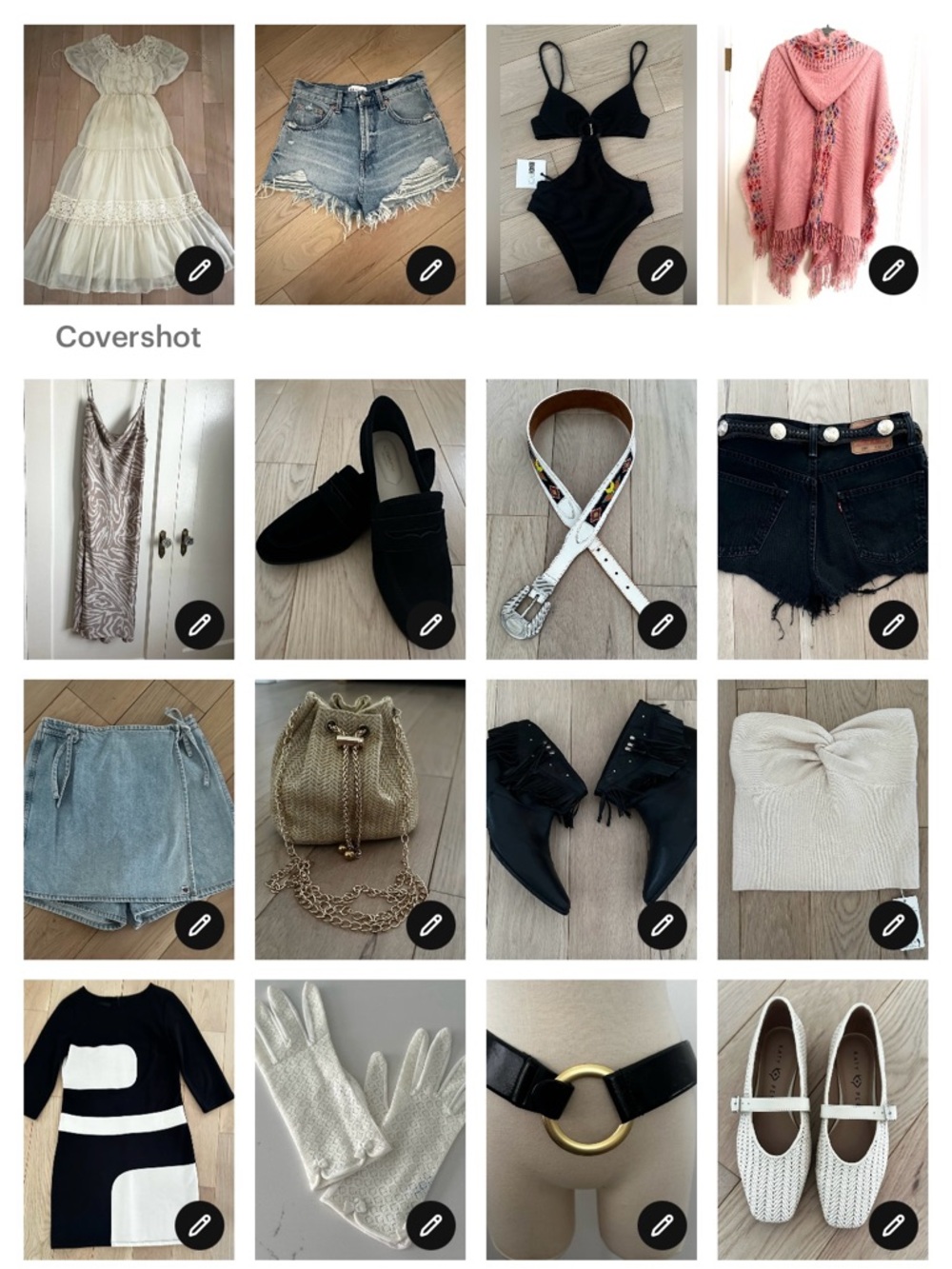
Task: Edit the black suede loafers photo
Action: (x=430, y=625)
